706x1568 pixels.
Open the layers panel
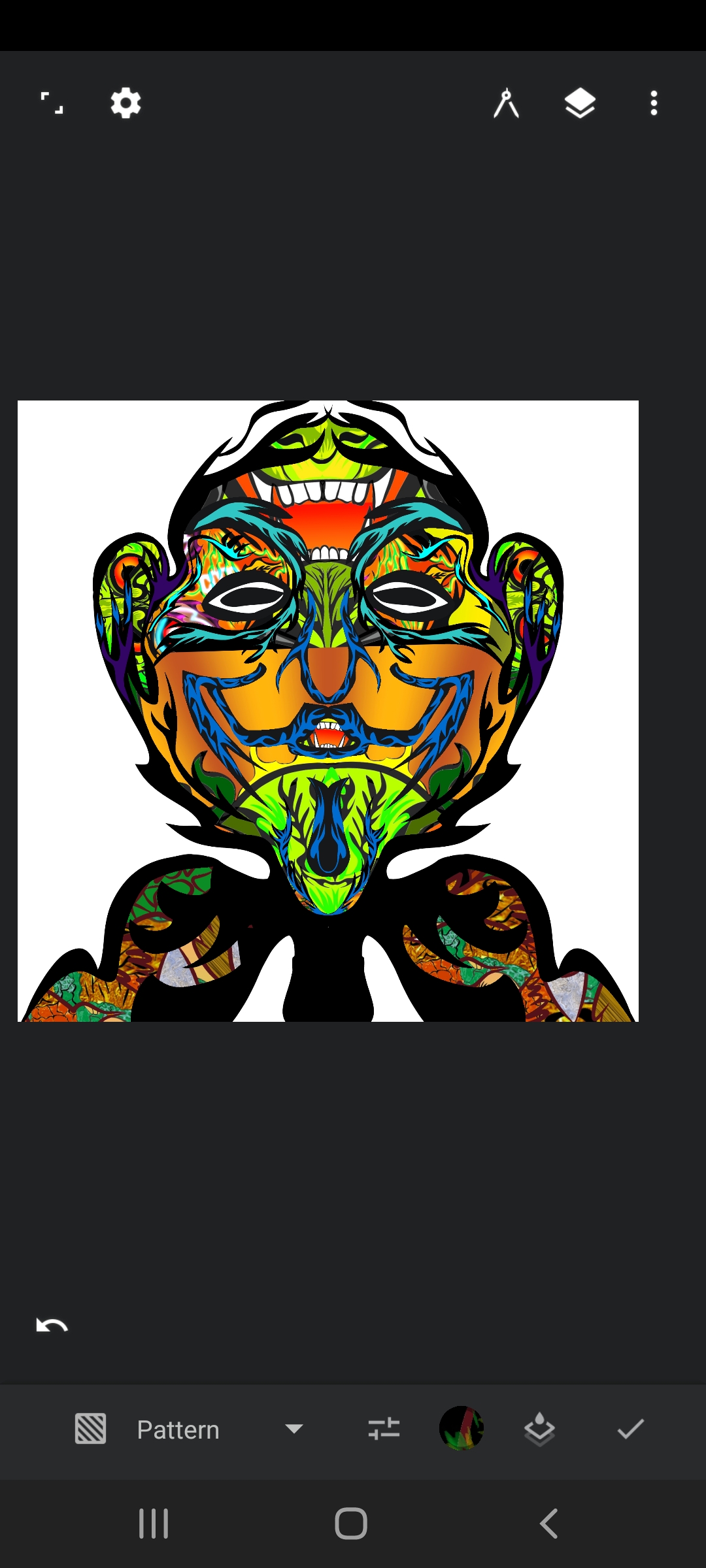tap(580, 103)
